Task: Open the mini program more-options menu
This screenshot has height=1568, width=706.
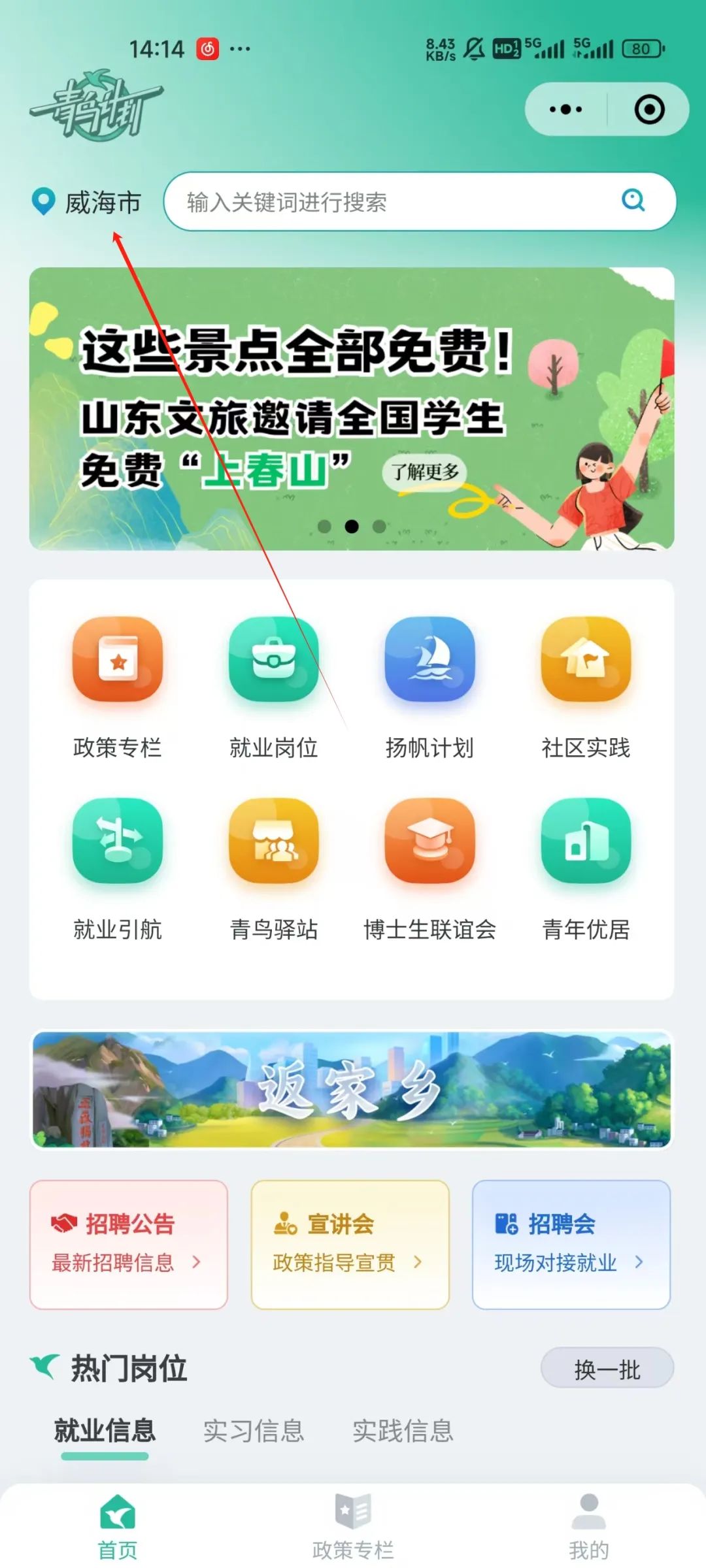Action: point(565,109)
